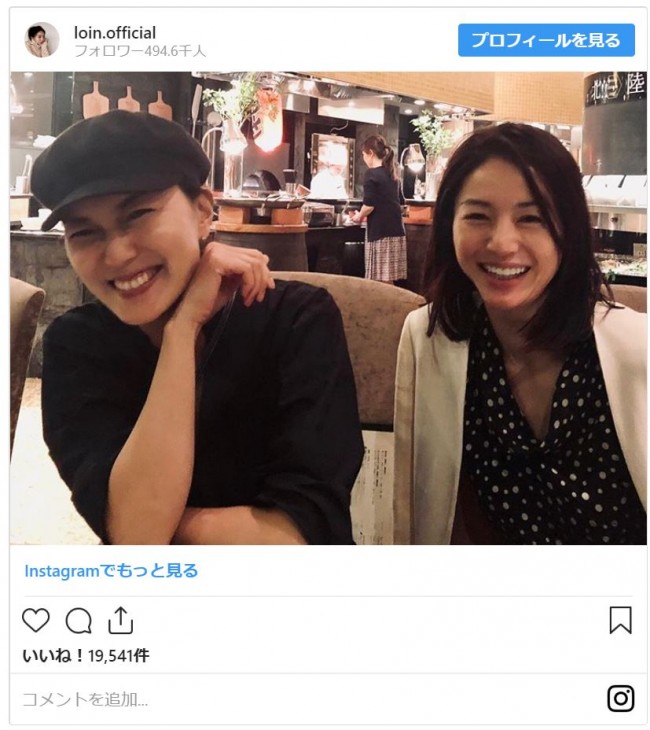
Task: Bookmark this post
Action: 620,620
